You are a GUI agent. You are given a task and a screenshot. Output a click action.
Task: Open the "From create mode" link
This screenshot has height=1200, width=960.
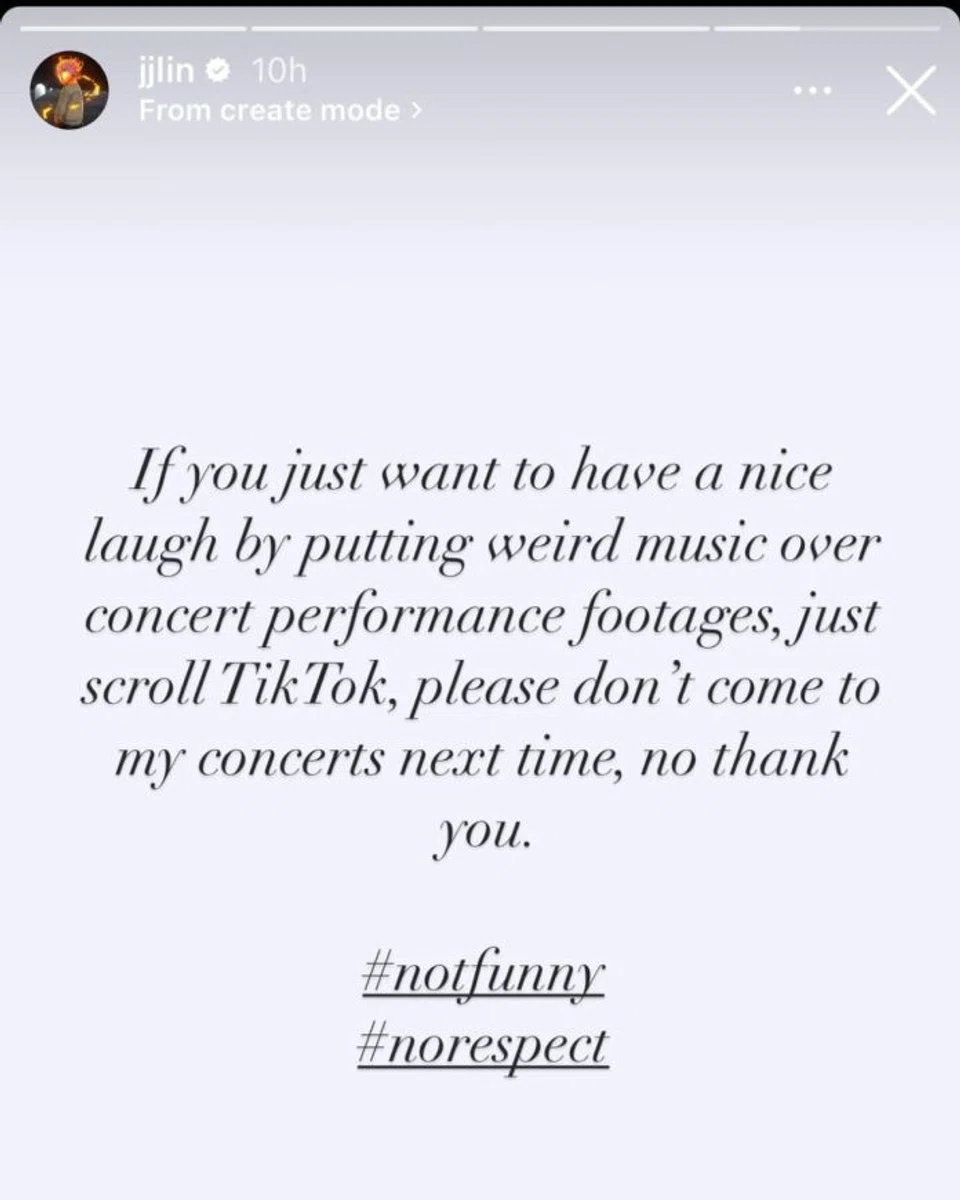(280, 110)
